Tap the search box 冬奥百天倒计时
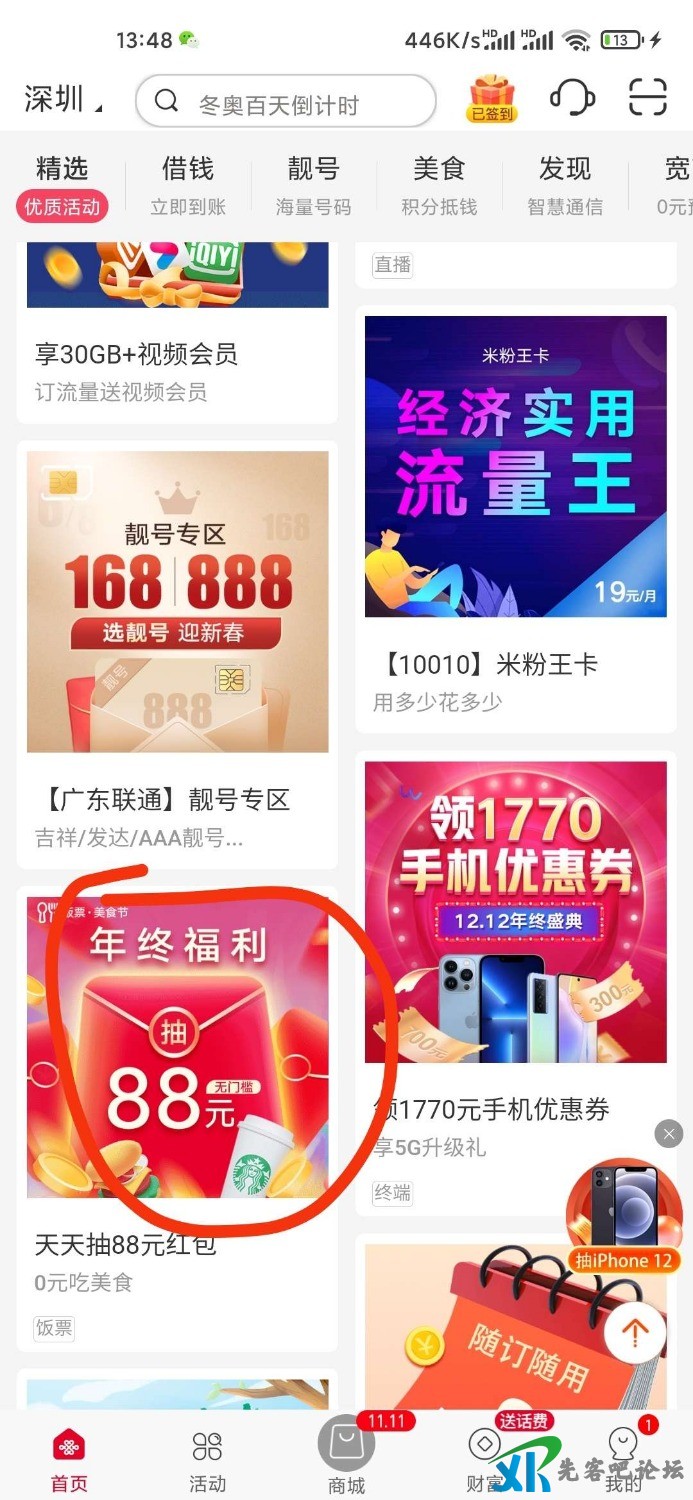The height and width of the screenshot is (1500, 693). point(285,102)
